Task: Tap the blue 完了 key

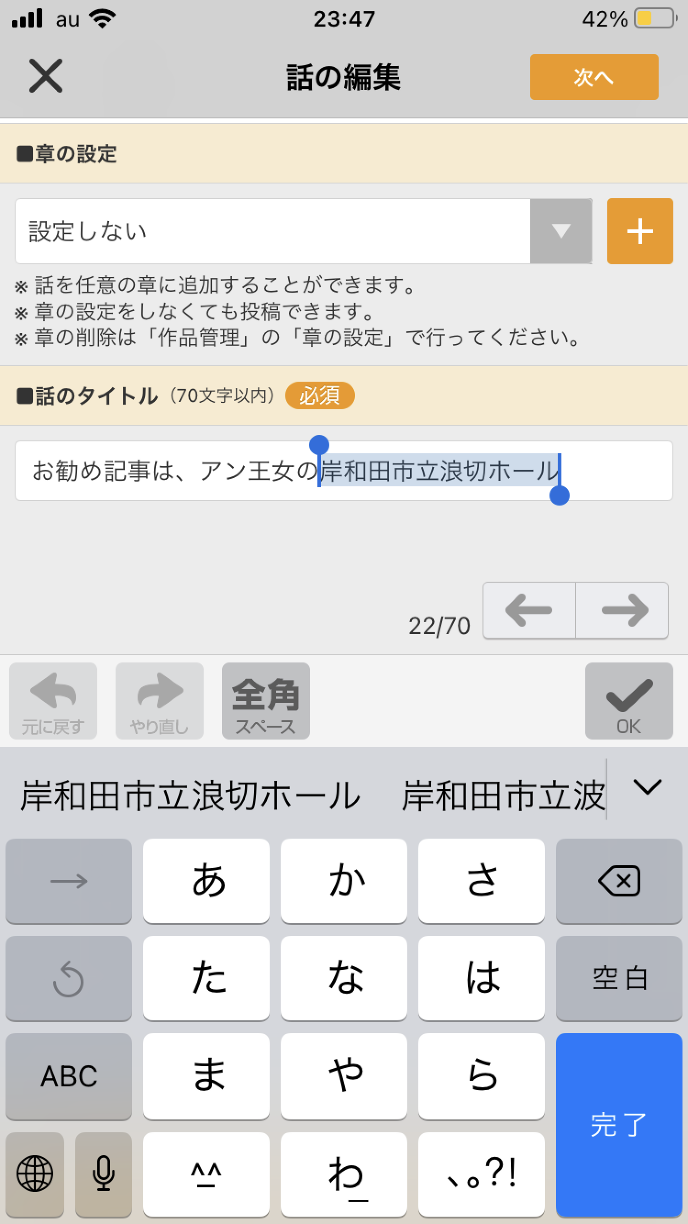Action: click(619, 1124)
